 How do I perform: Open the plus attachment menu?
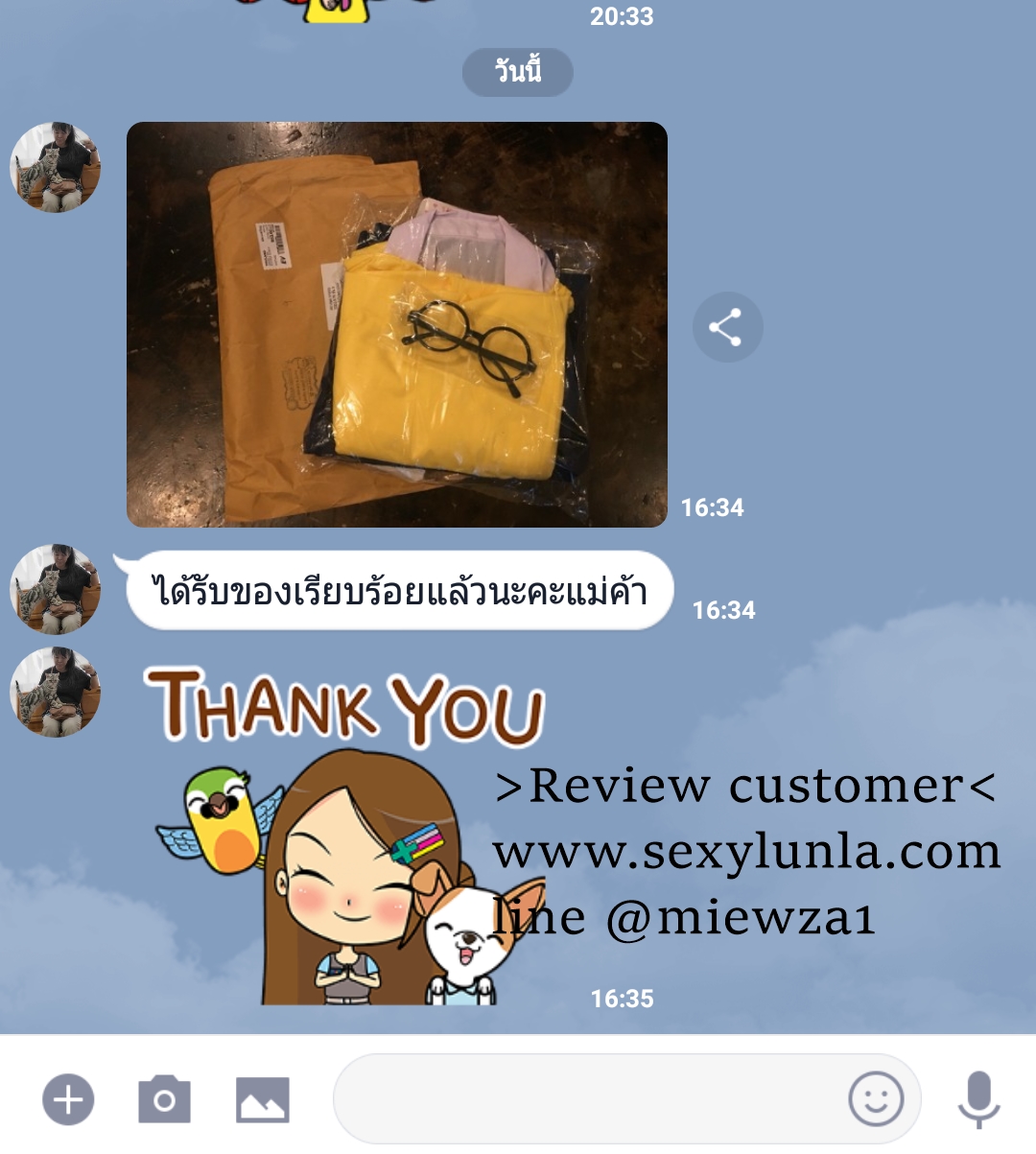(68, 1099)
